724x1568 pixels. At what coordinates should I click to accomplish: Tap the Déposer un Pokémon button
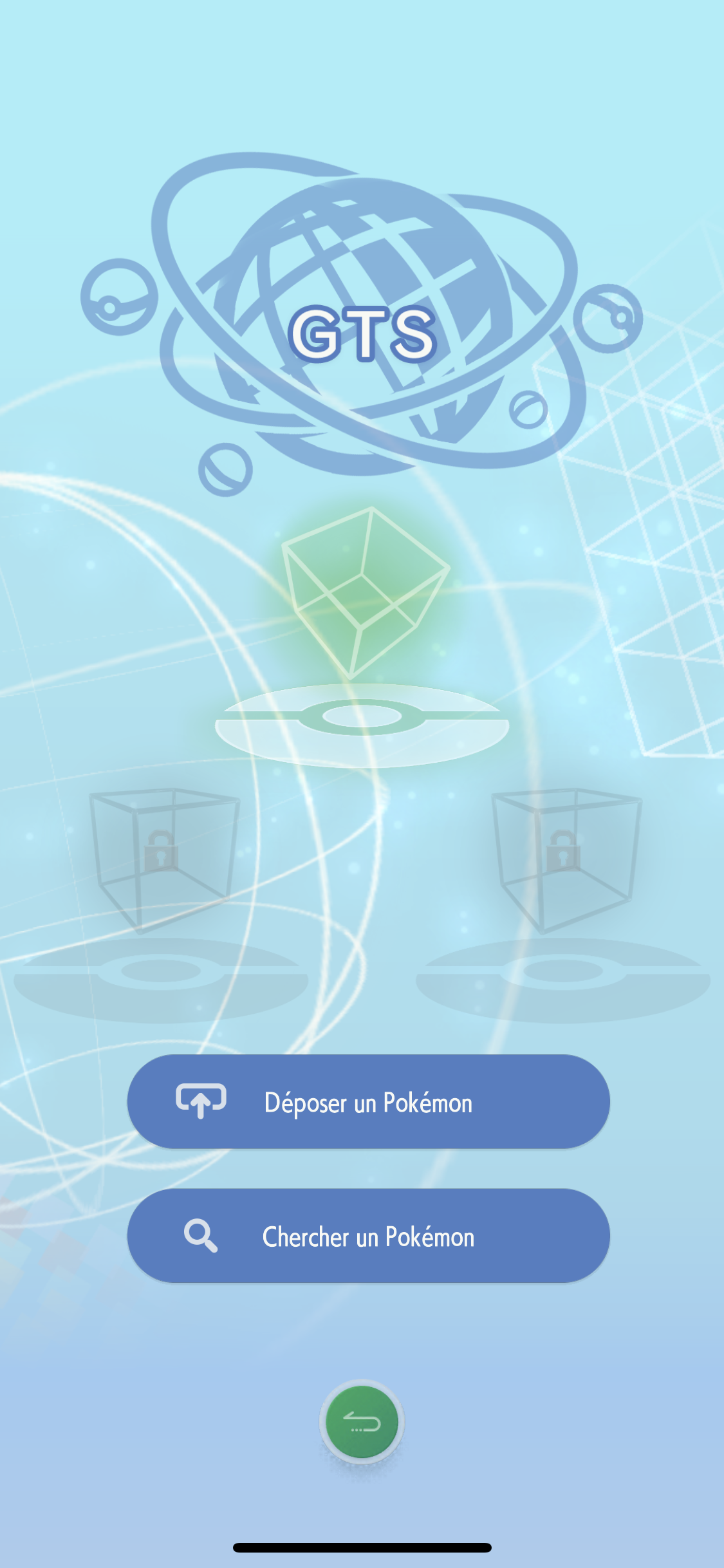(x=368, y=1101)
